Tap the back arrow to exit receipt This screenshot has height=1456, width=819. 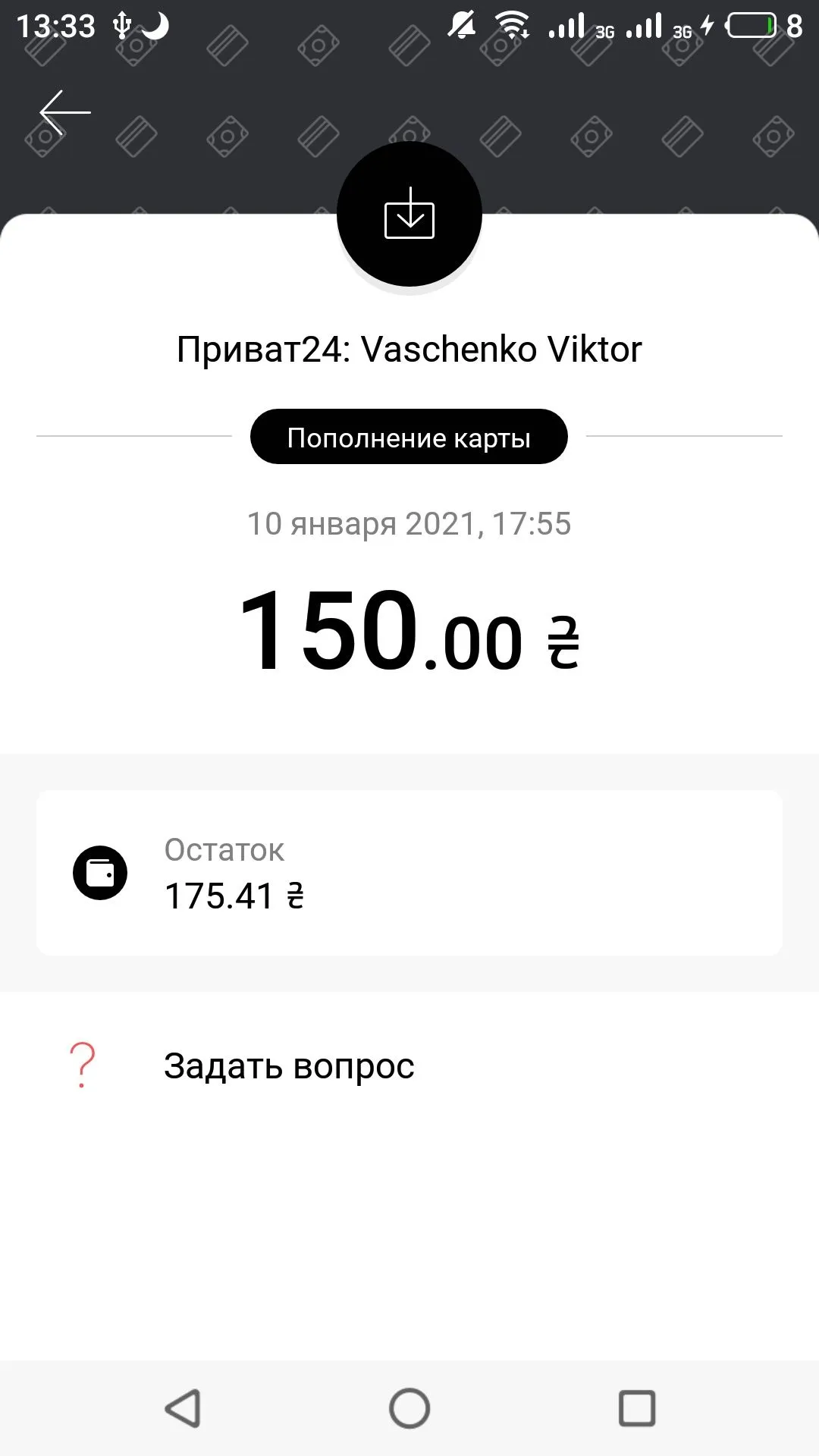point(64,111)
